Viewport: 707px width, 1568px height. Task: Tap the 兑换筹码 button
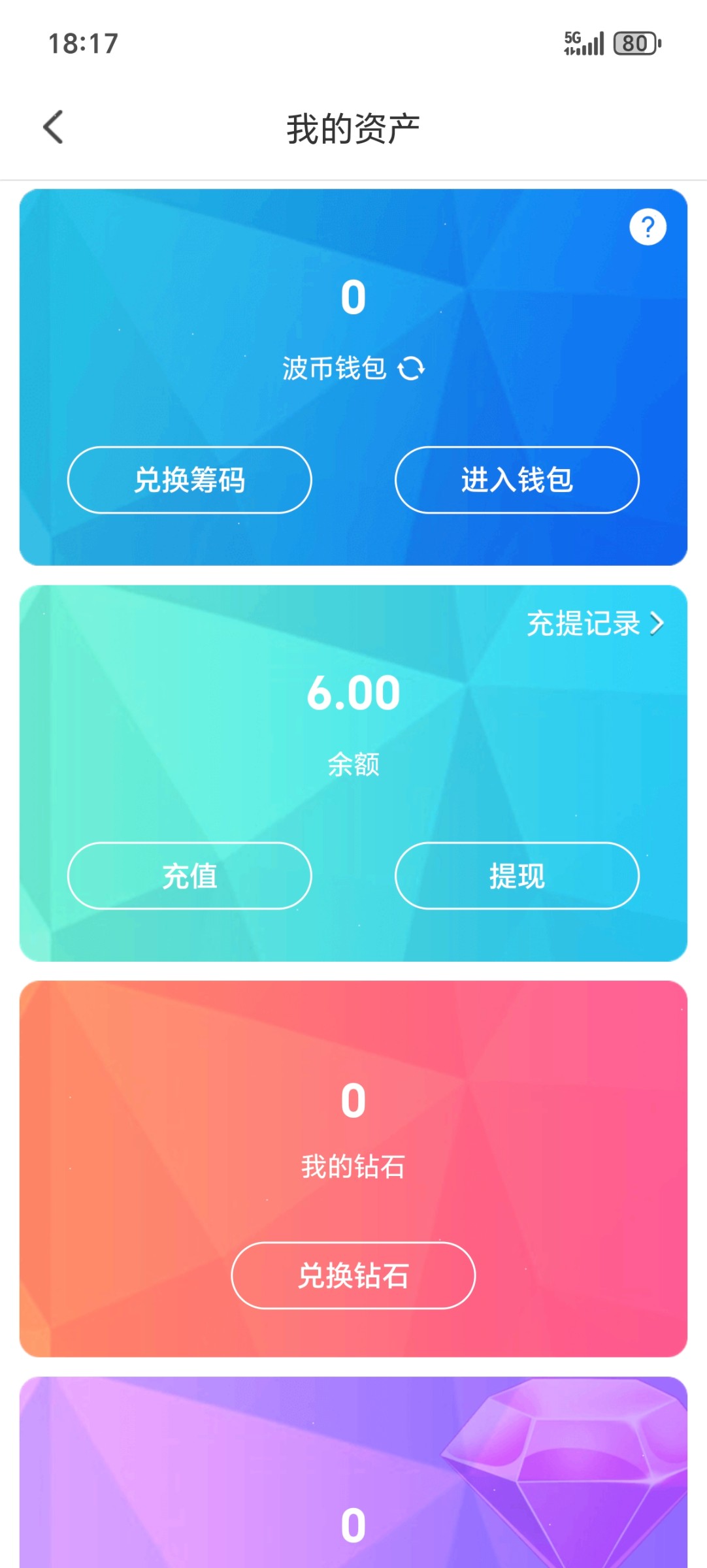189,480
